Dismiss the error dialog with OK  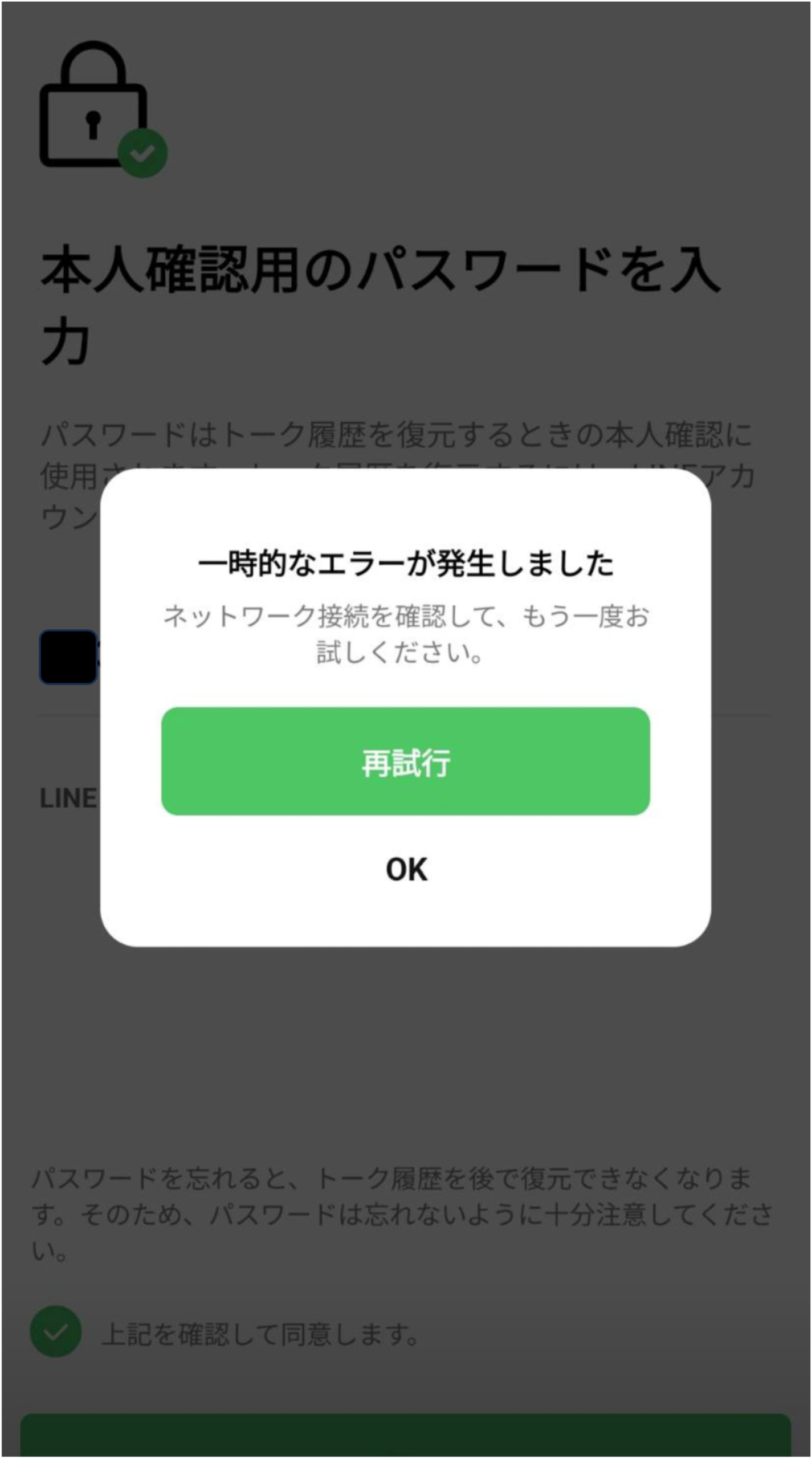(x=406, y=870)
